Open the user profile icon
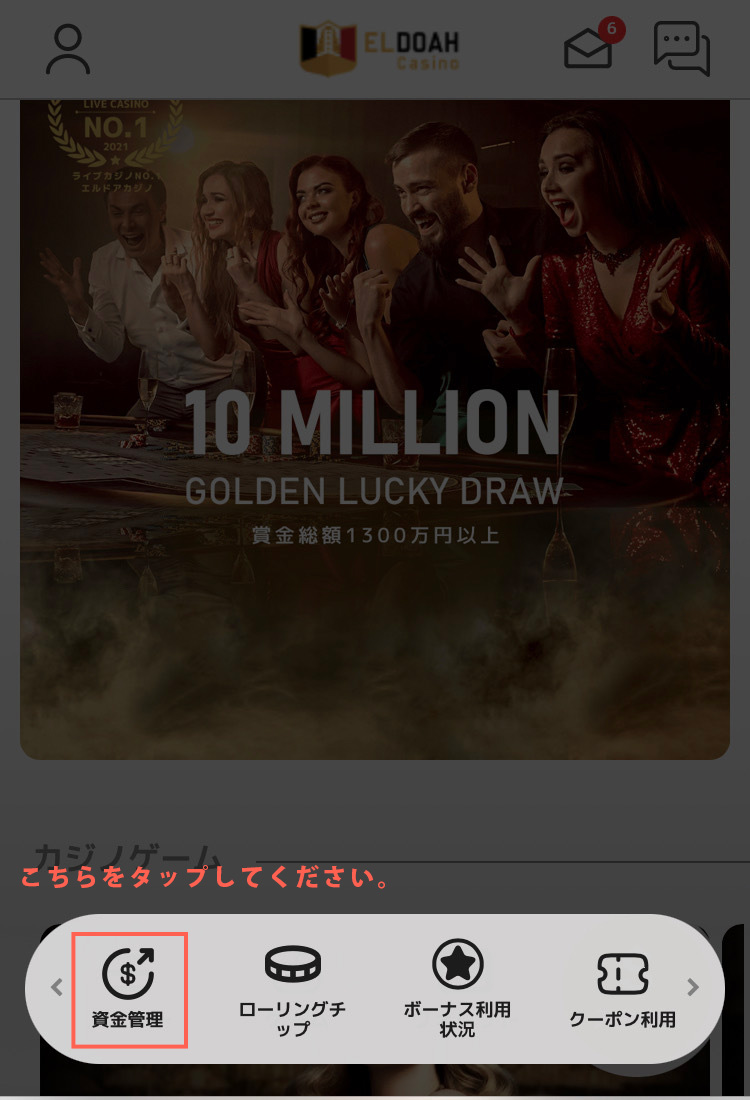Image resolution: width=750 pixels, height=1100 pixels. (x=68, y=49)
